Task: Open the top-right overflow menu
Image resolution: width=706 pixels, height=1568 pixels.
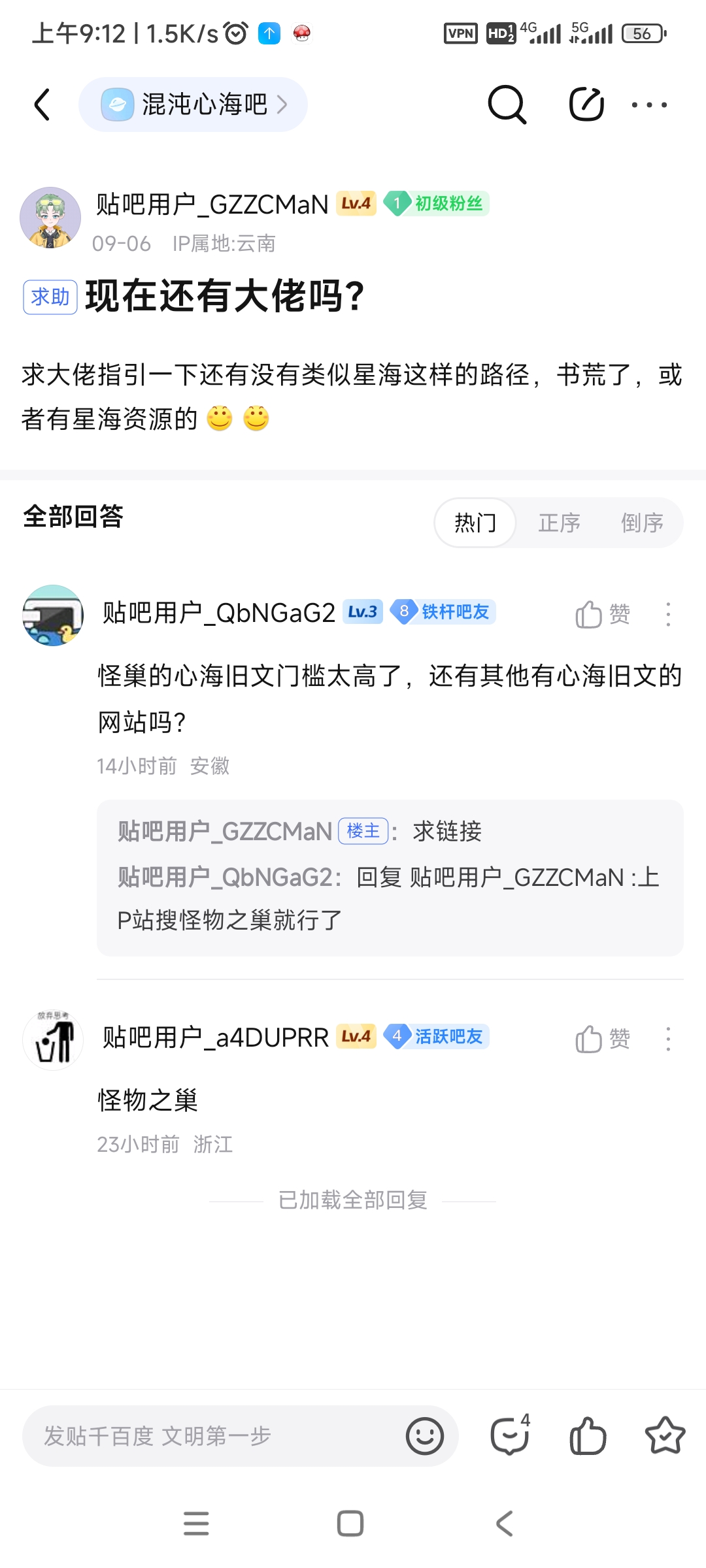Action: click(648, 105)
